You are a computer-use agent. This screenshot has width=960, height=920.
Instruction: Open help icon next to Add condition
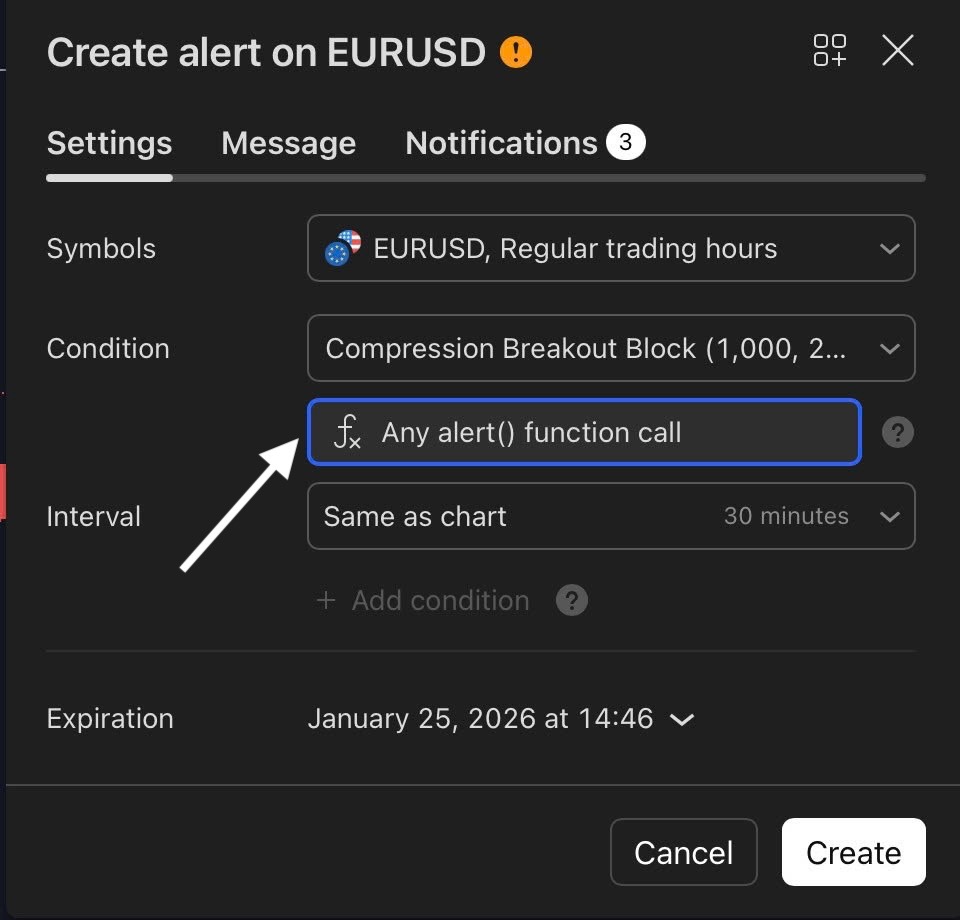(x=571, y=601)
